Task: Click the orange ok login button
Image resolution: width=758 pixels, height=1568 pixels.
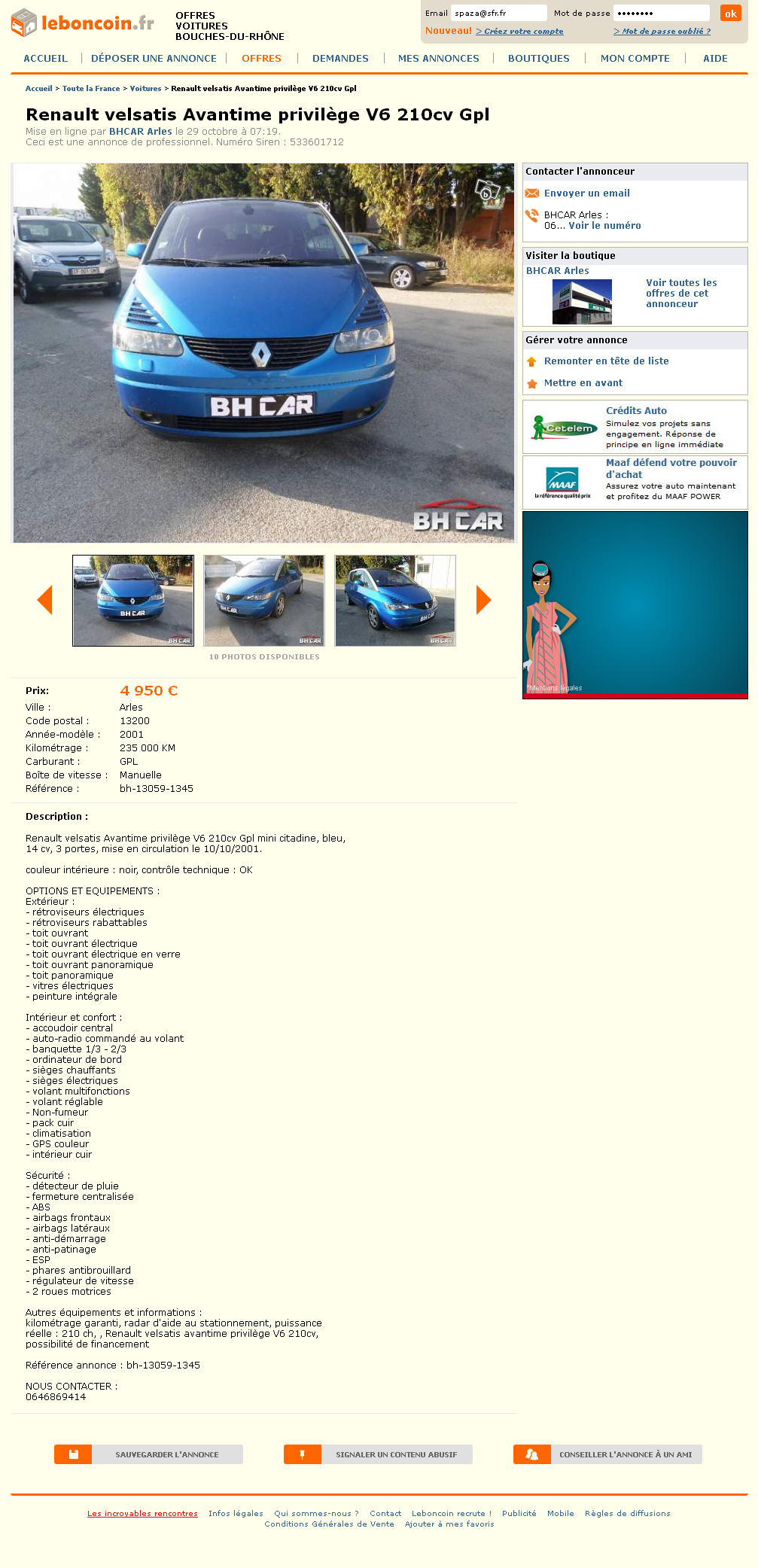Action: (x=730, y=14)
